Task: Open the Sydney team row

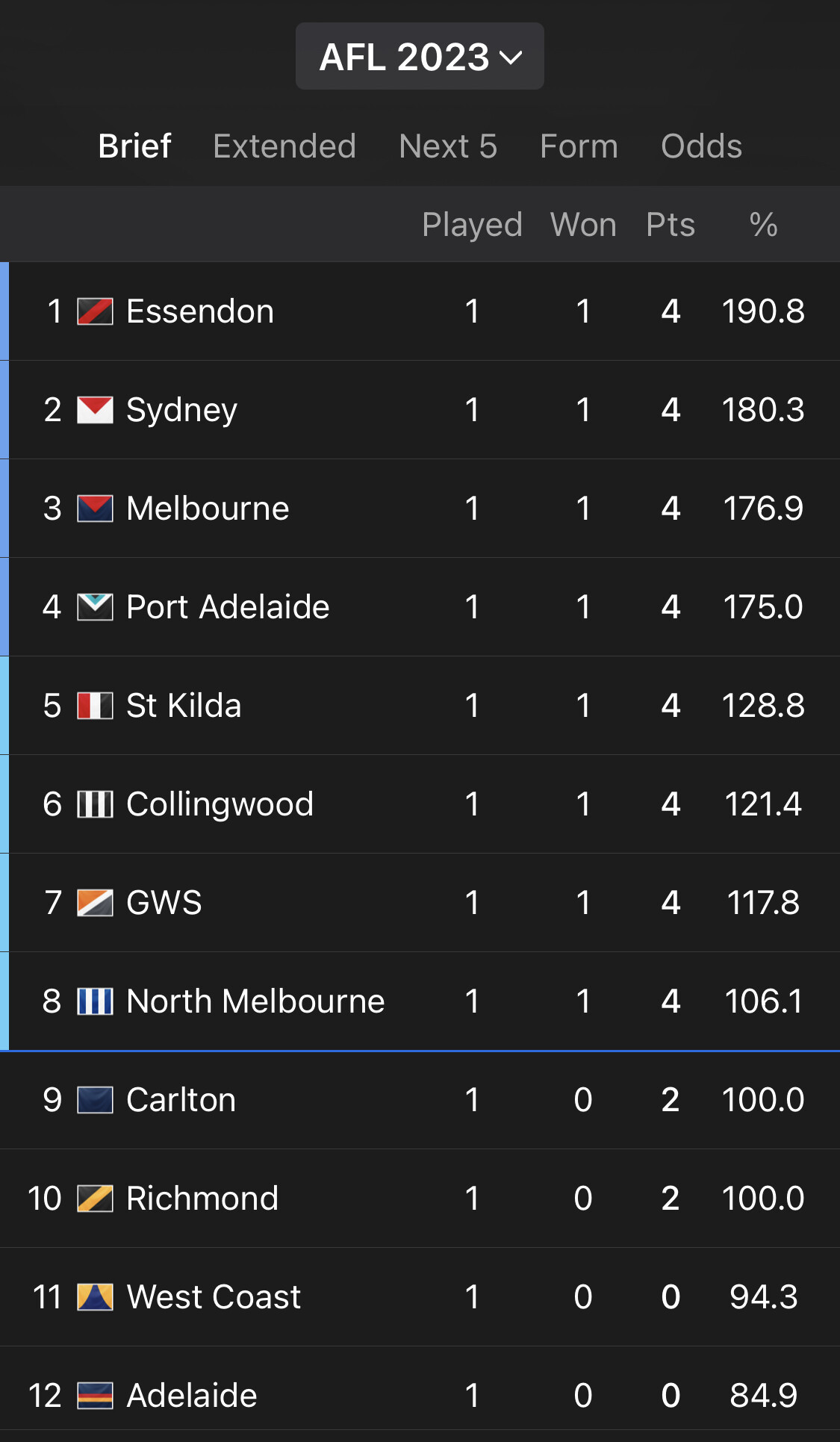Action: (x=420, y=410)
